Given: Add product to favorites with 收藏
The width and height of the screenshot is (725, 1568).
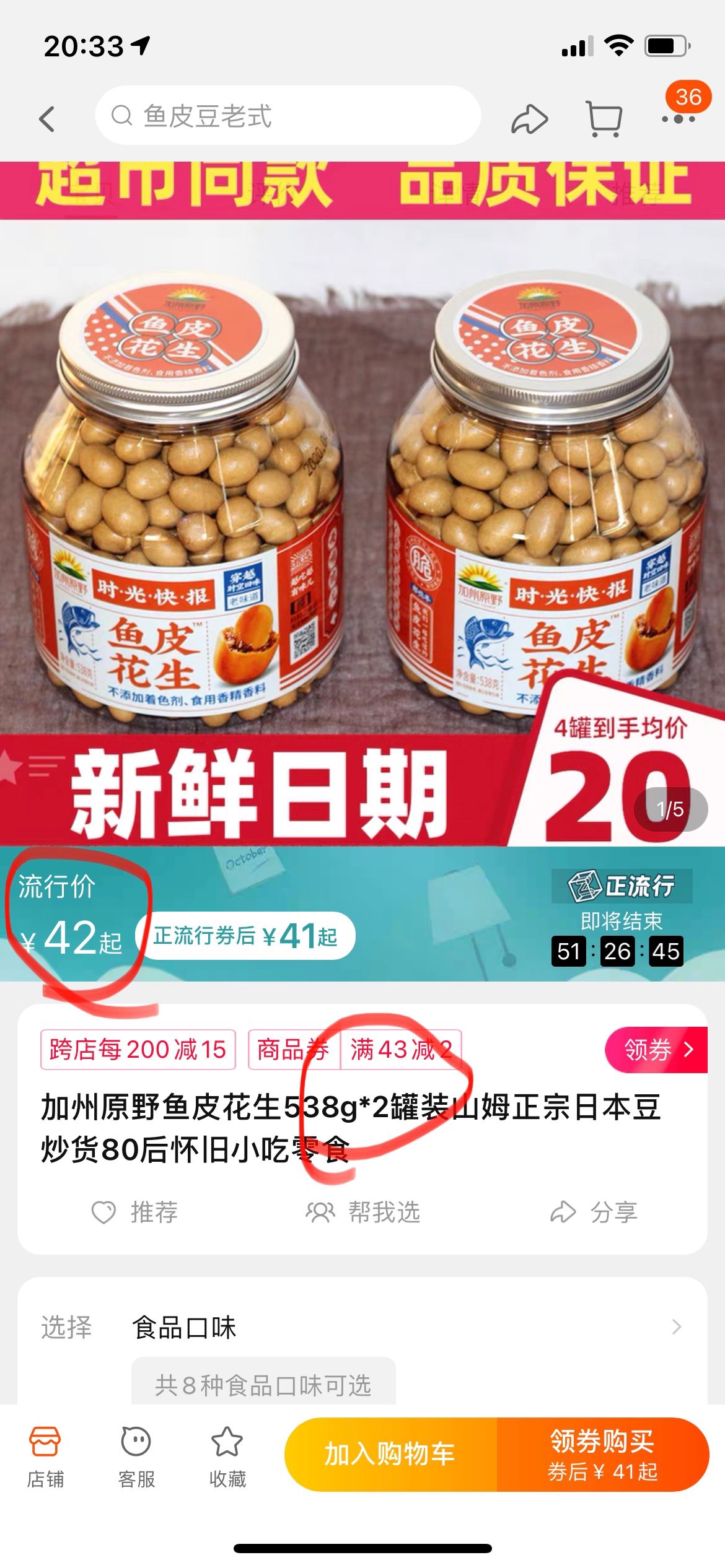Looking at the screenshot, I should click(x=227, y=1457).
